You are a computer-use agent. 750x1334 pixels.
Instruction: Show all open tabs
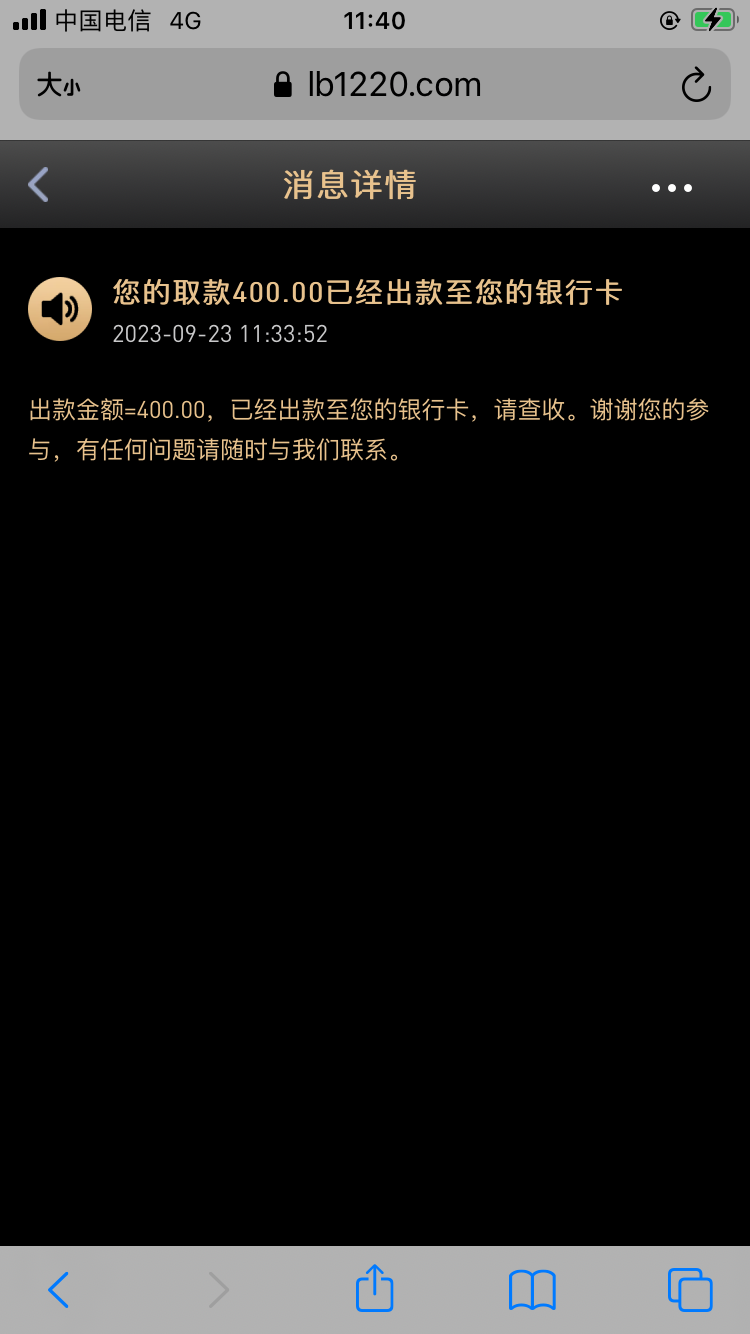pyautogui.click(x=690, y=1290)
